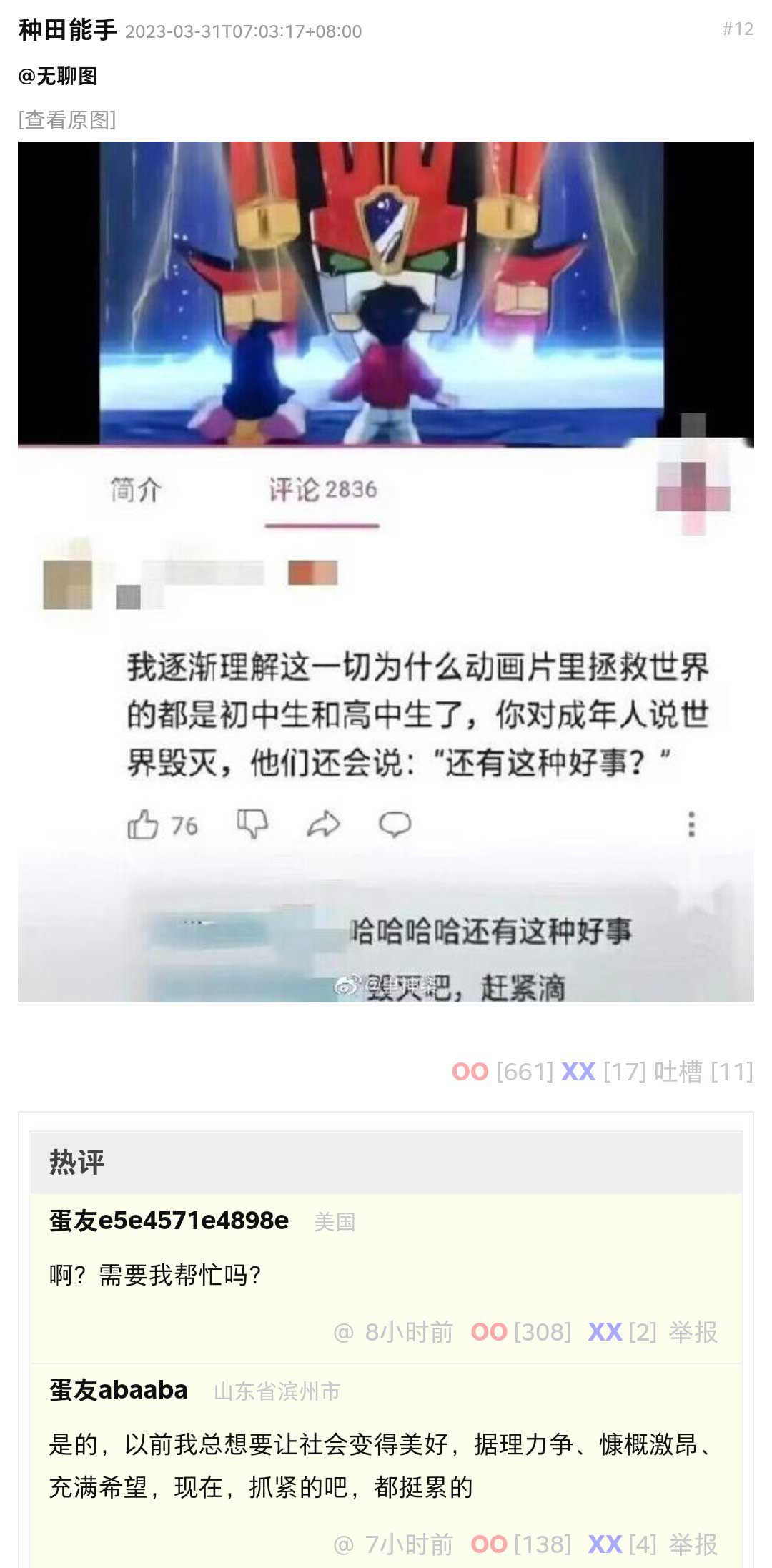Vote OO on 蛋友e5e4571e4898e's comment
This screenshot has width=772, height=1568.
[489, 1331]
